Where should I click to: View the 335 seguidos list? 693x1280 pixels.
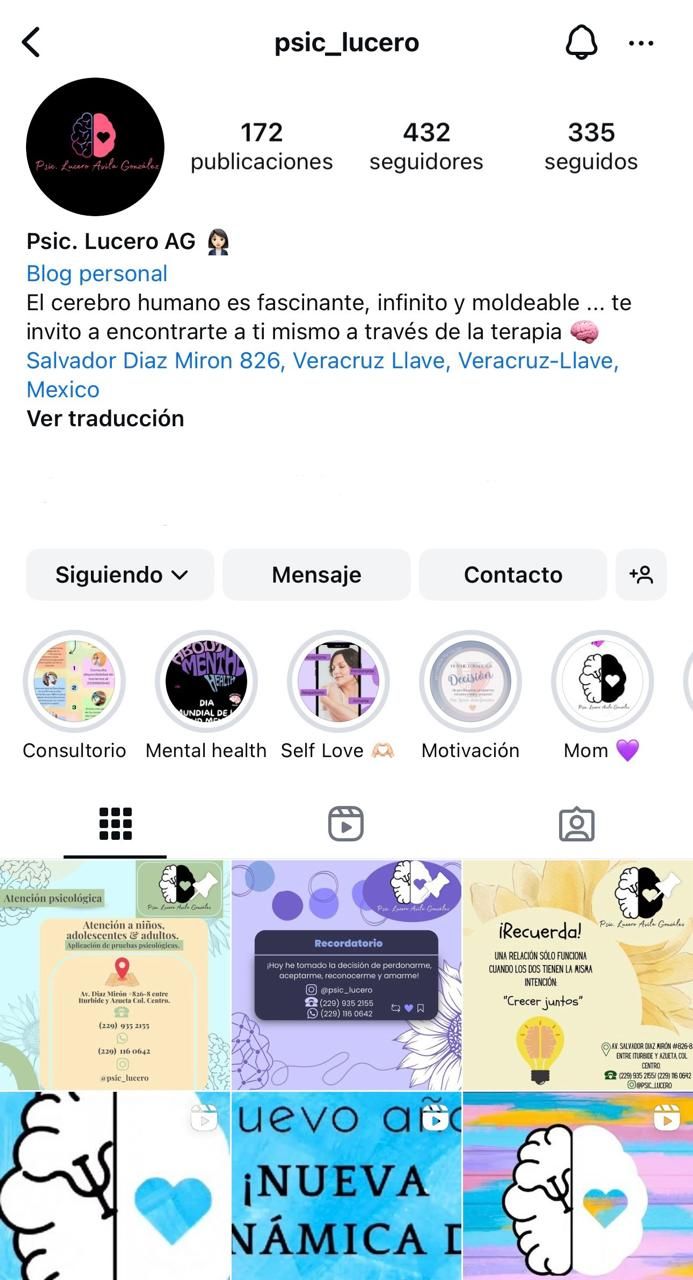click(591, 146)
